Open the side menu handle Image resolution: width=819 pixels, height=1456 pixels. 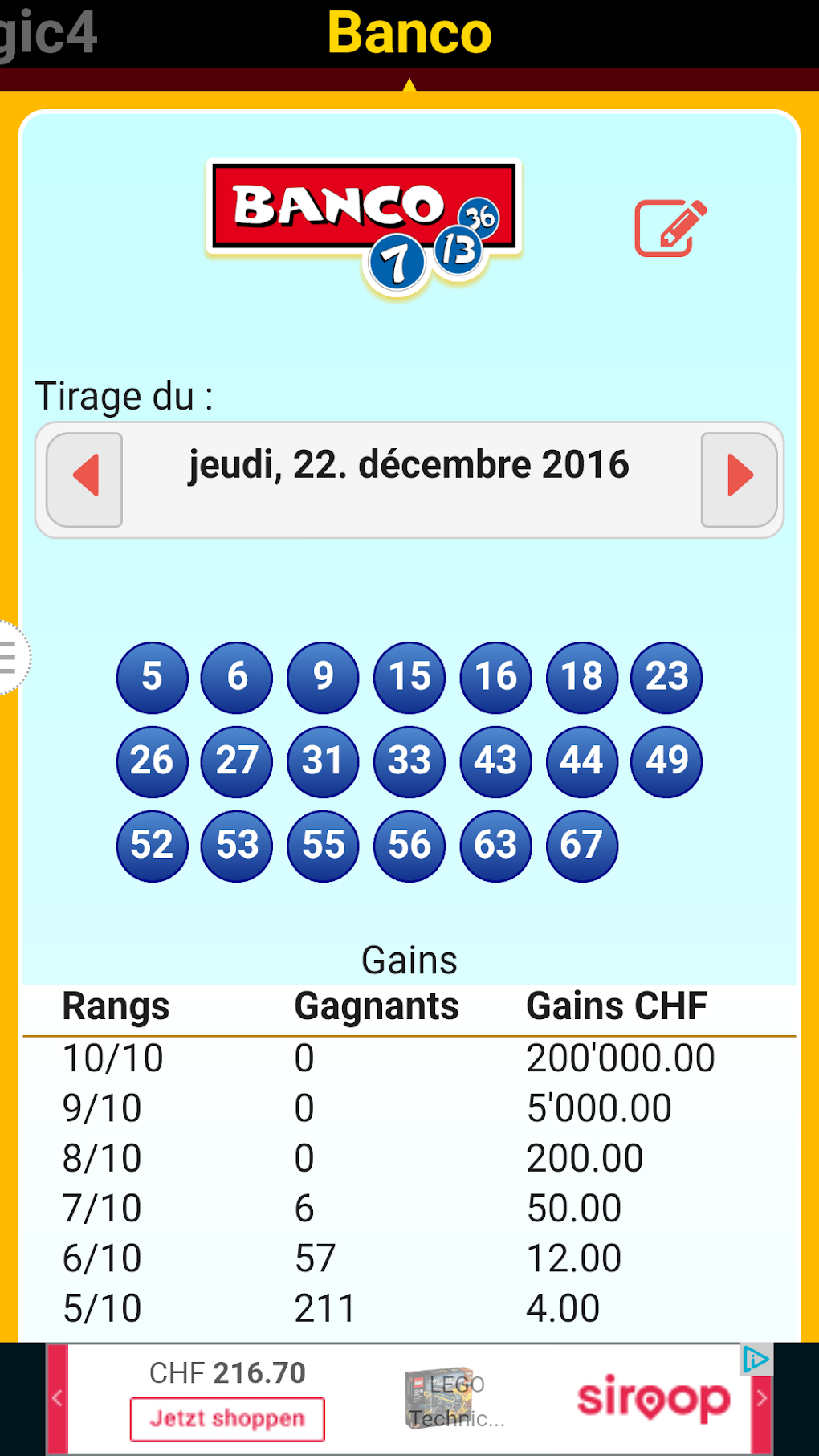(11, 657)
